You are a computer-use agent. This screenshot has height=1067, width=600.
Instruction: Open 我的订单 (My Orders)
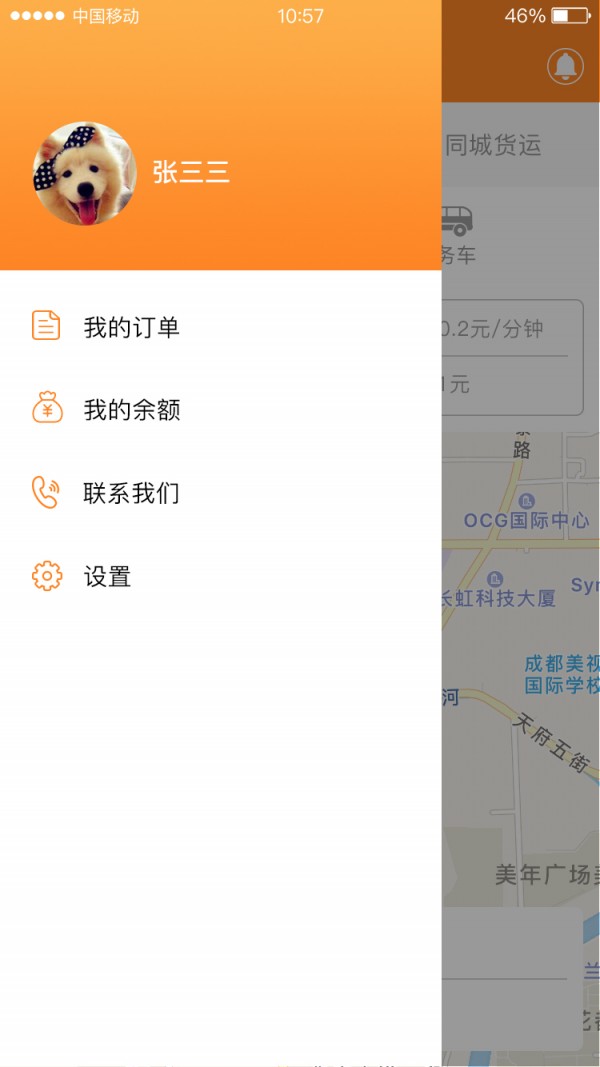tap(131, 327)
